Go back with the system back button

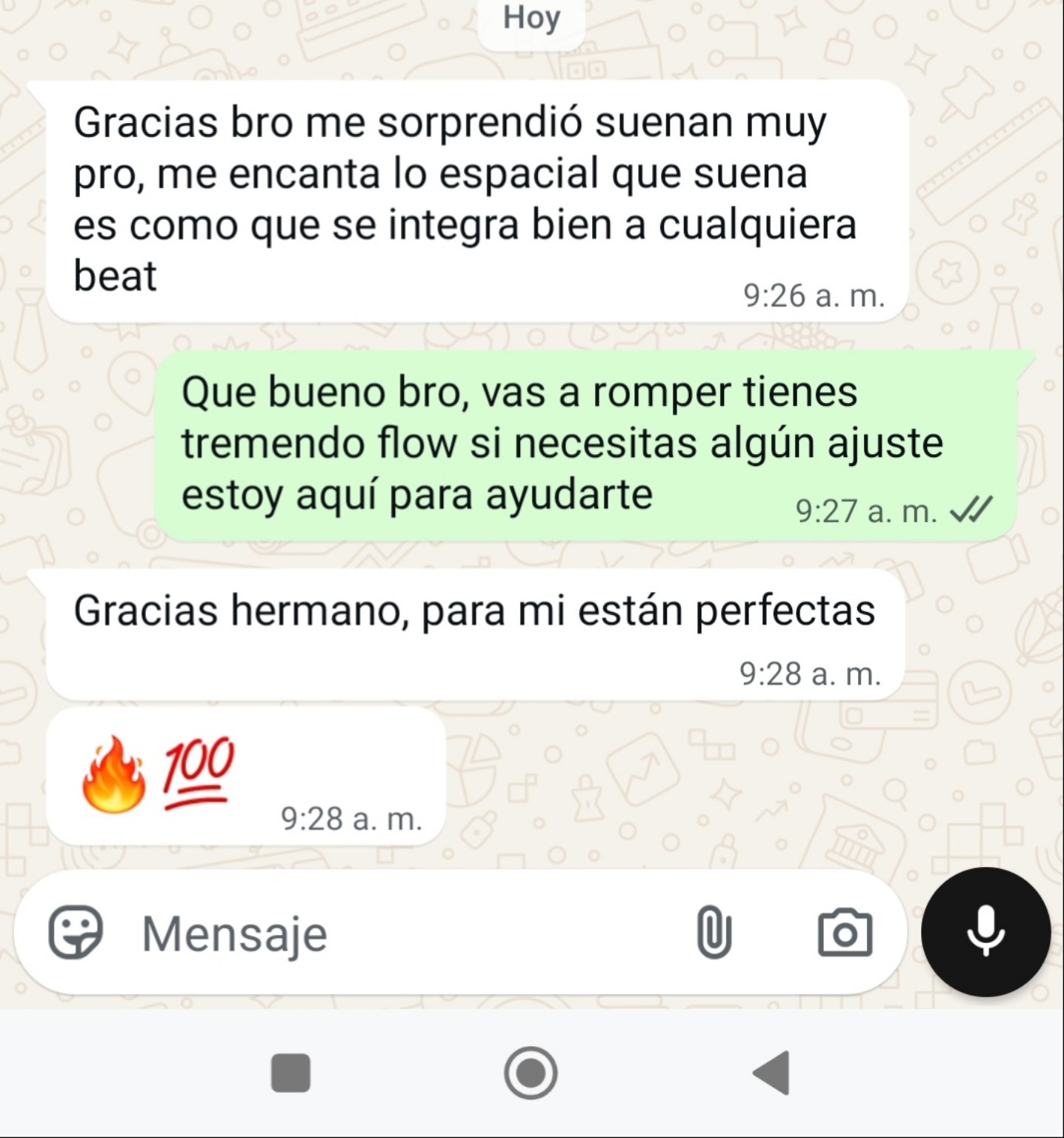(772, 1072)
